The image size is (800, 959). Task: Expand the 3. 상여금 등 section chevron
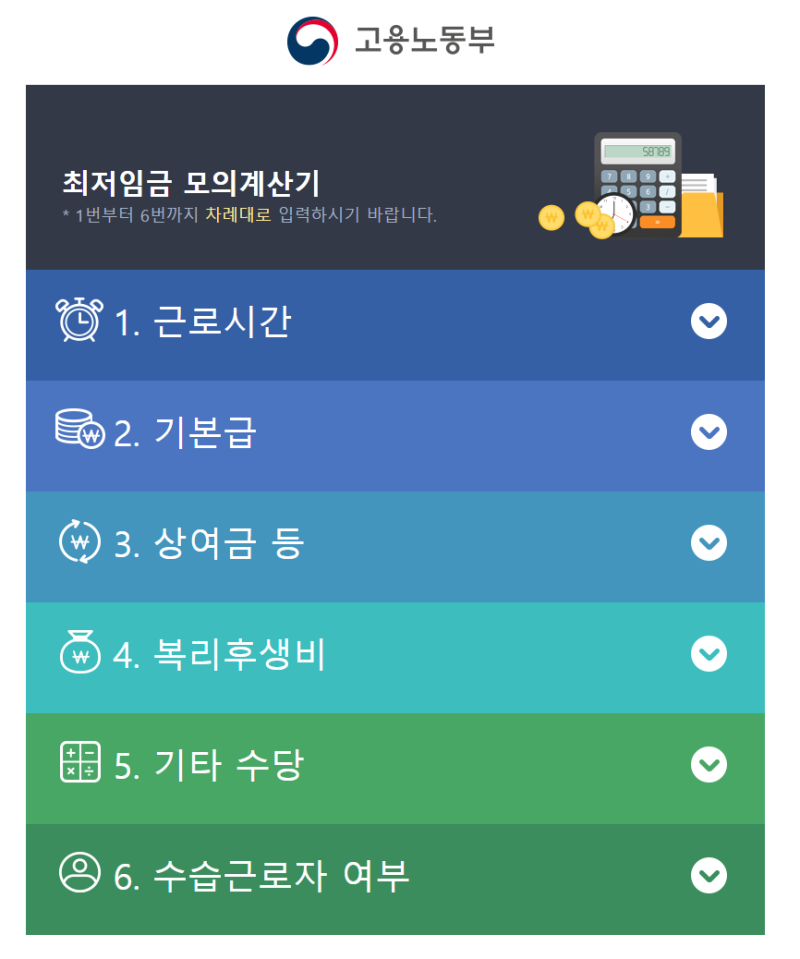pos(709,543)
